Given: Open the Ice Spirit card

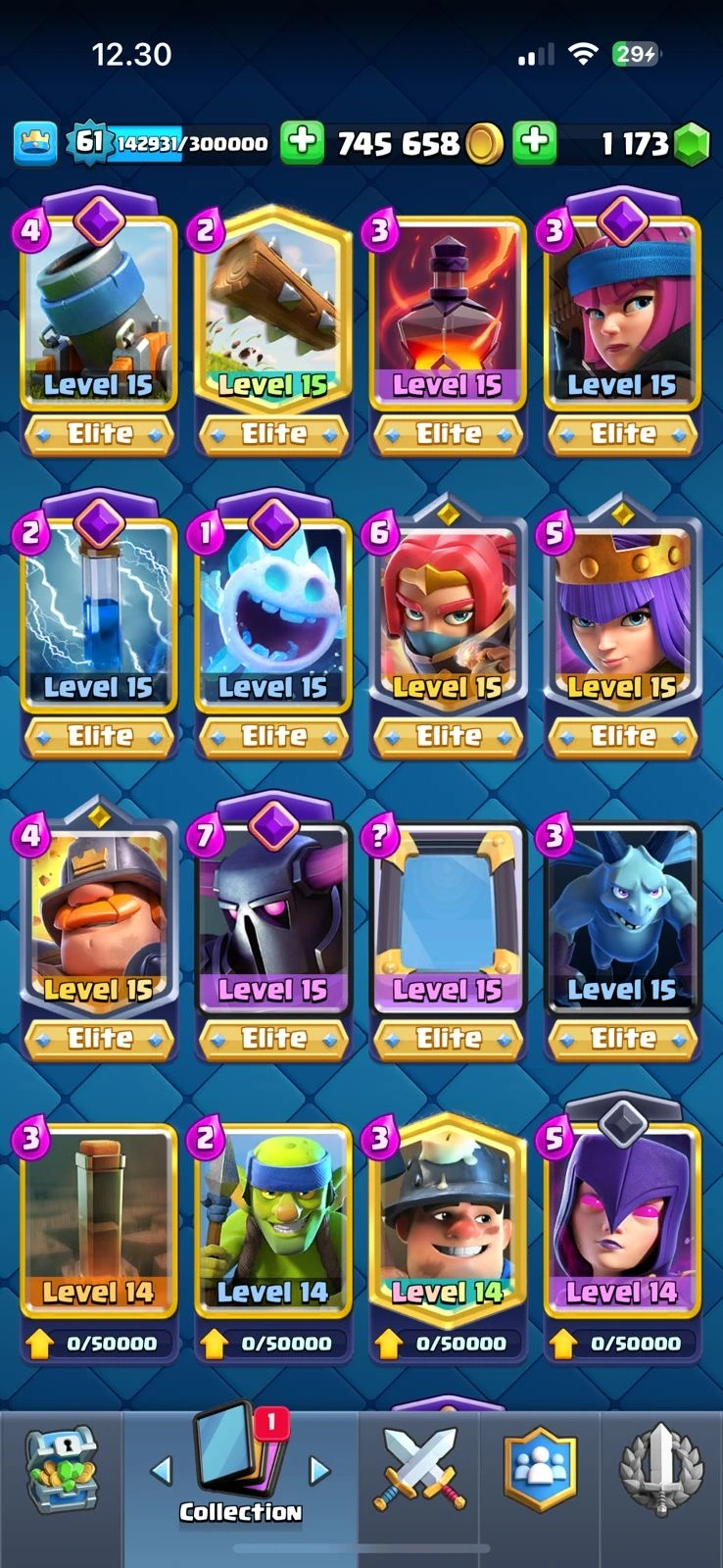Looking at the screenshot, I should click(273, 617).
